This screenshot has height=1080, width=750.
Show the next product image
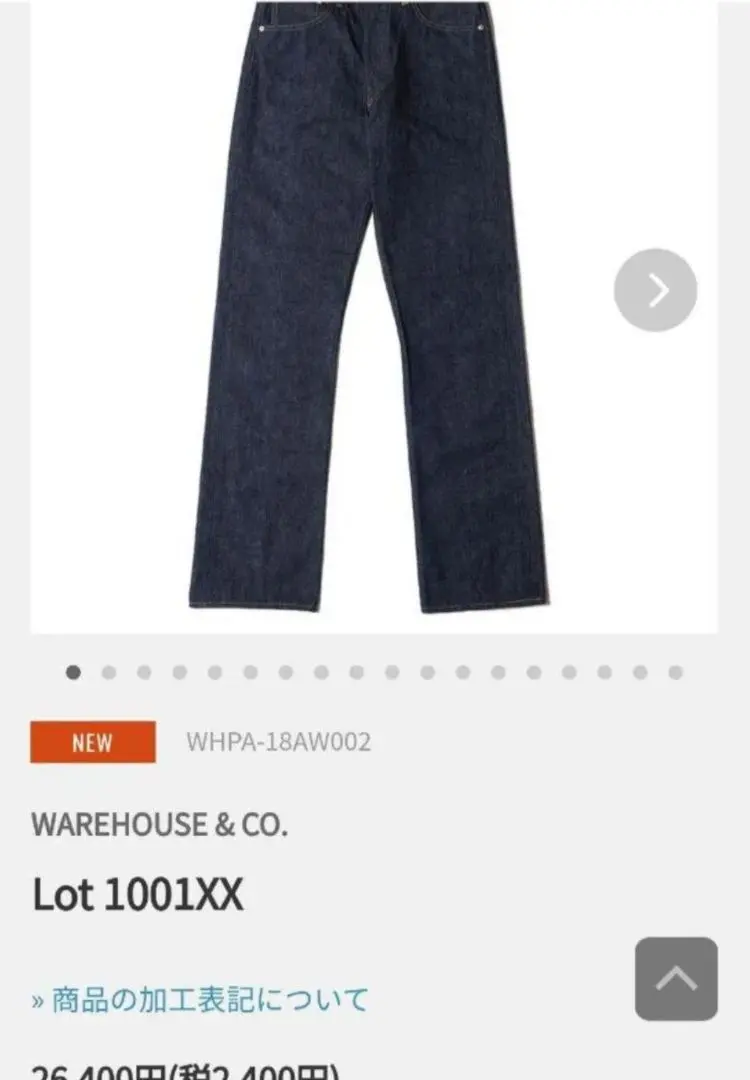point(655,290)
